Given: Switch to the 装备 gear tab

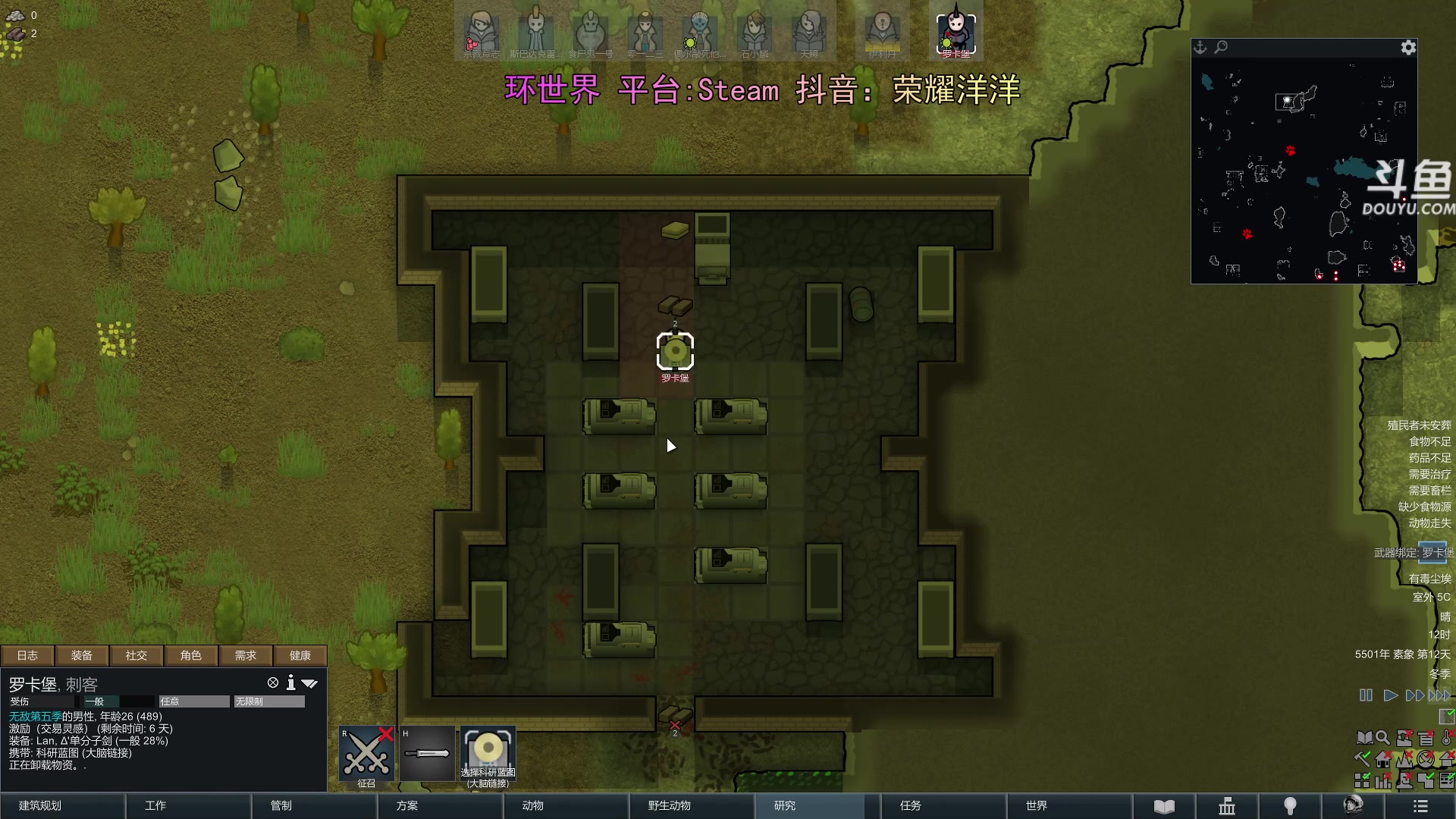Looking at the screenshot, I should pos(82,655).
